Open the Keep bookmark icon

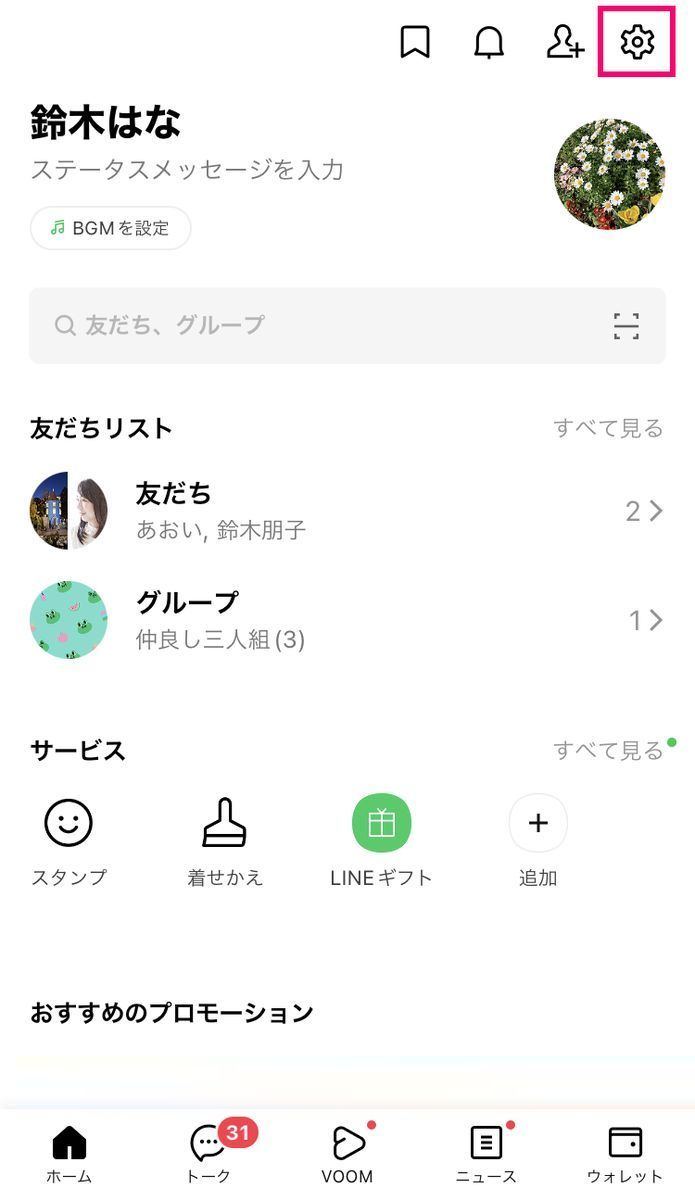coord(415,42)
